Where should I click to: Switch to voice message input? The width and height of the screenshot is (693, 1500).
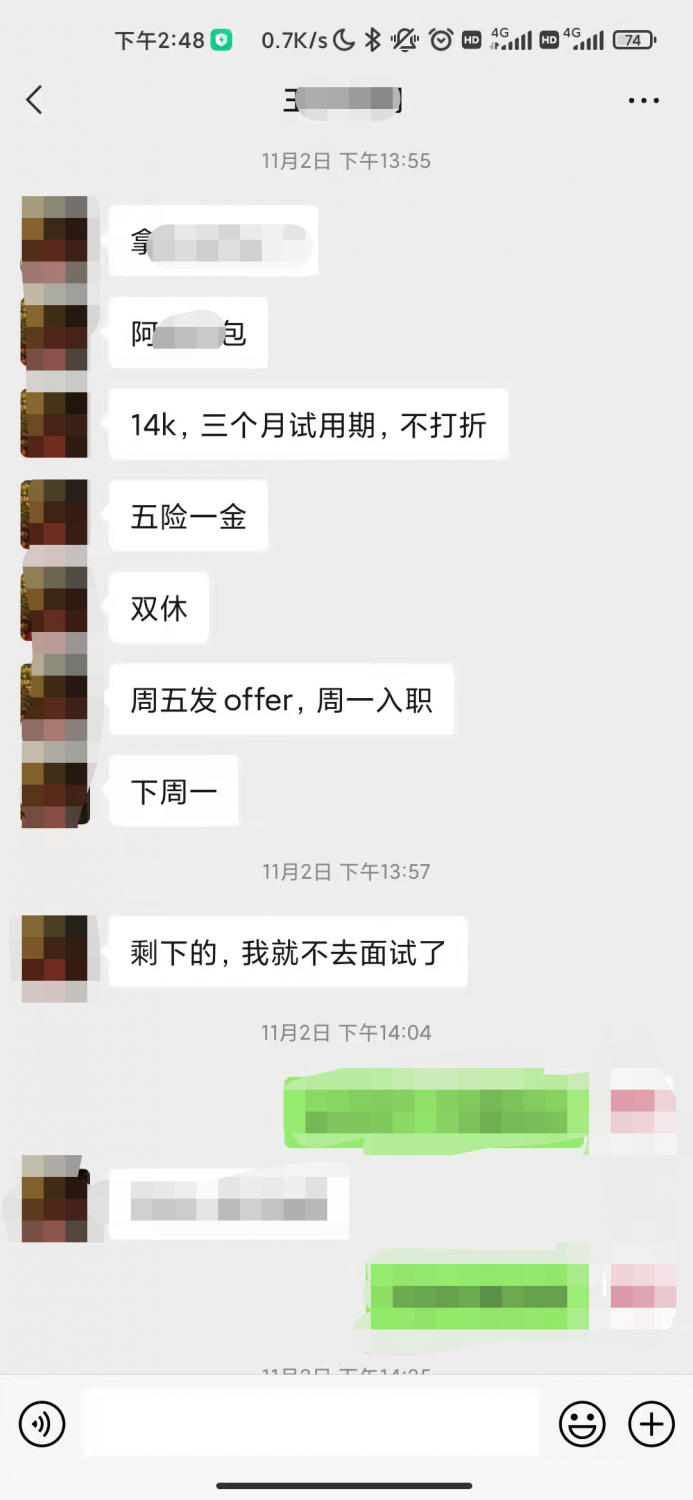[42, 1423]
